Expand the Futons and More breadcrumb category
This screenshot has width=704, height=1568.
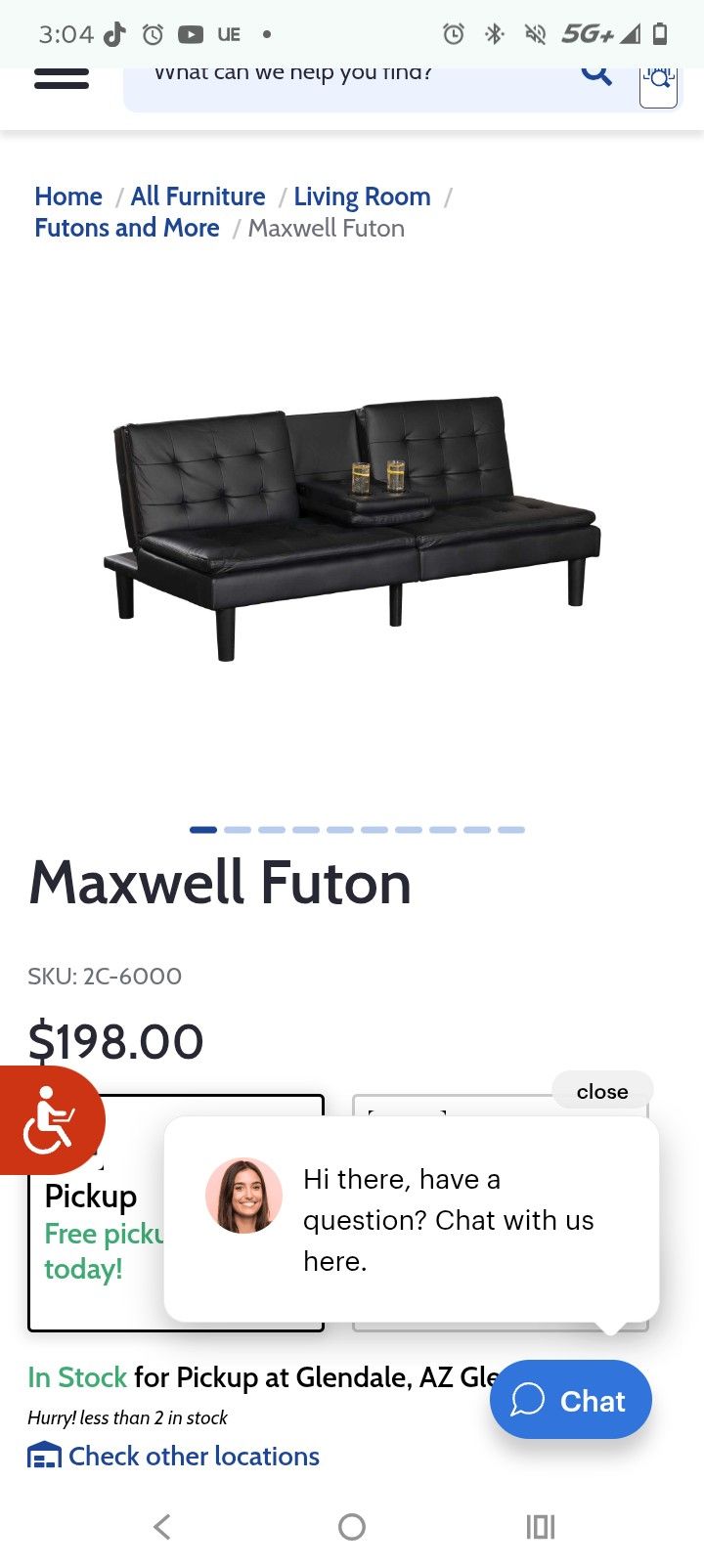pyautogui.click(x=126, y=228)
